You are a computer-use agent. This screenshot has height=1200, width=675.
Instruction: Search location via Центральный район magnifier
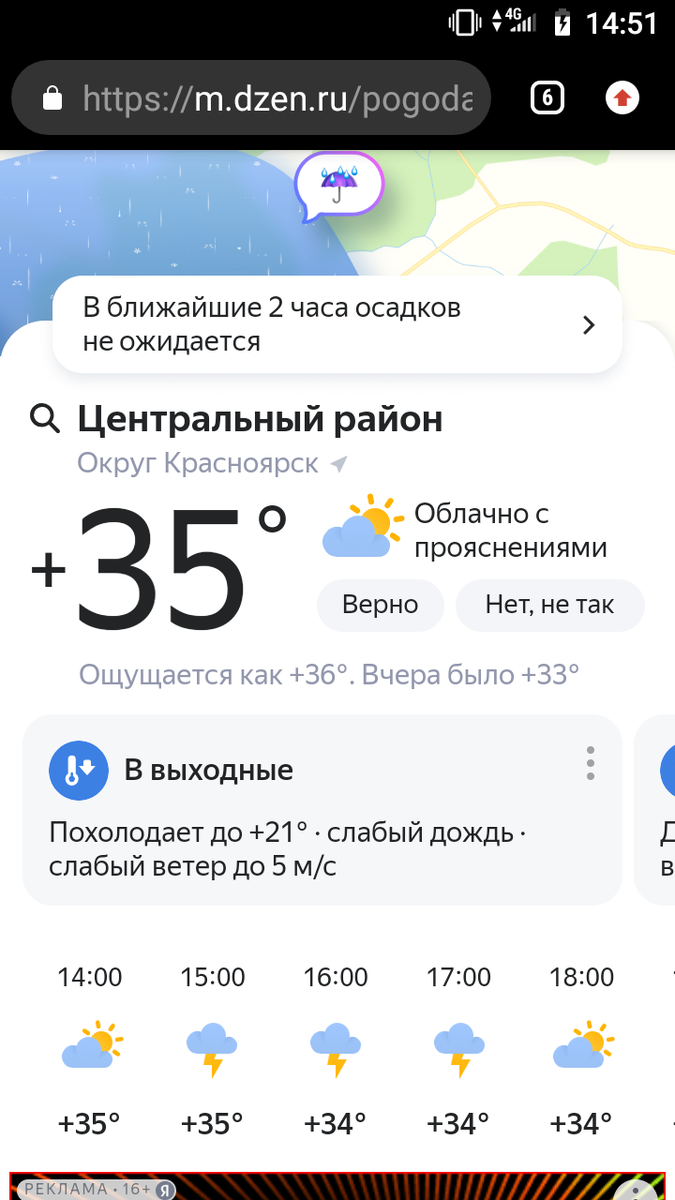pyautogui.click(x=46, y=419)
